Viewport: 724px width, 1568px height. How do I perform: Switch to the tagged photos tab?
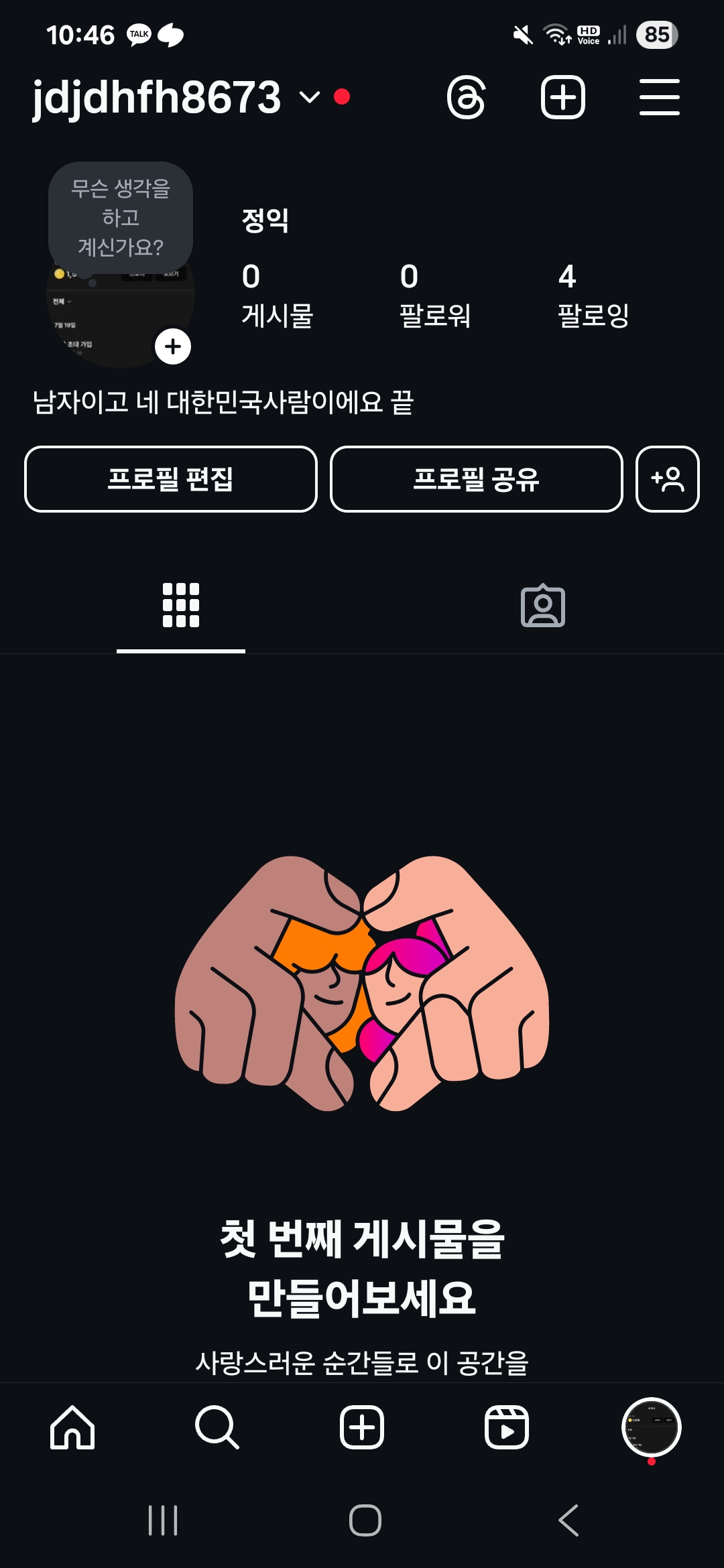542,606
